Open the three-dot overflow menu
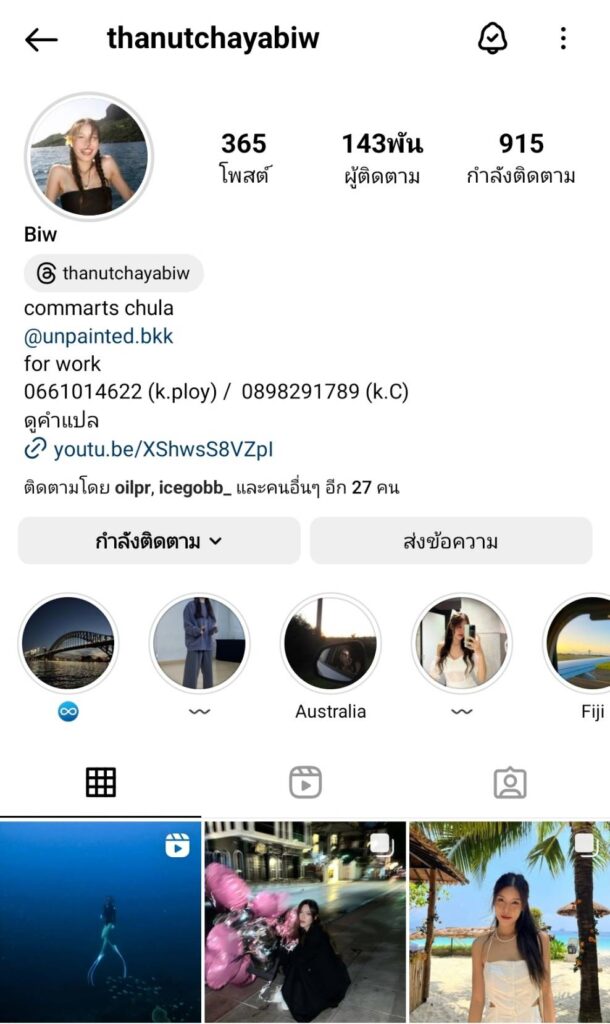 click(x=563, y=39)
